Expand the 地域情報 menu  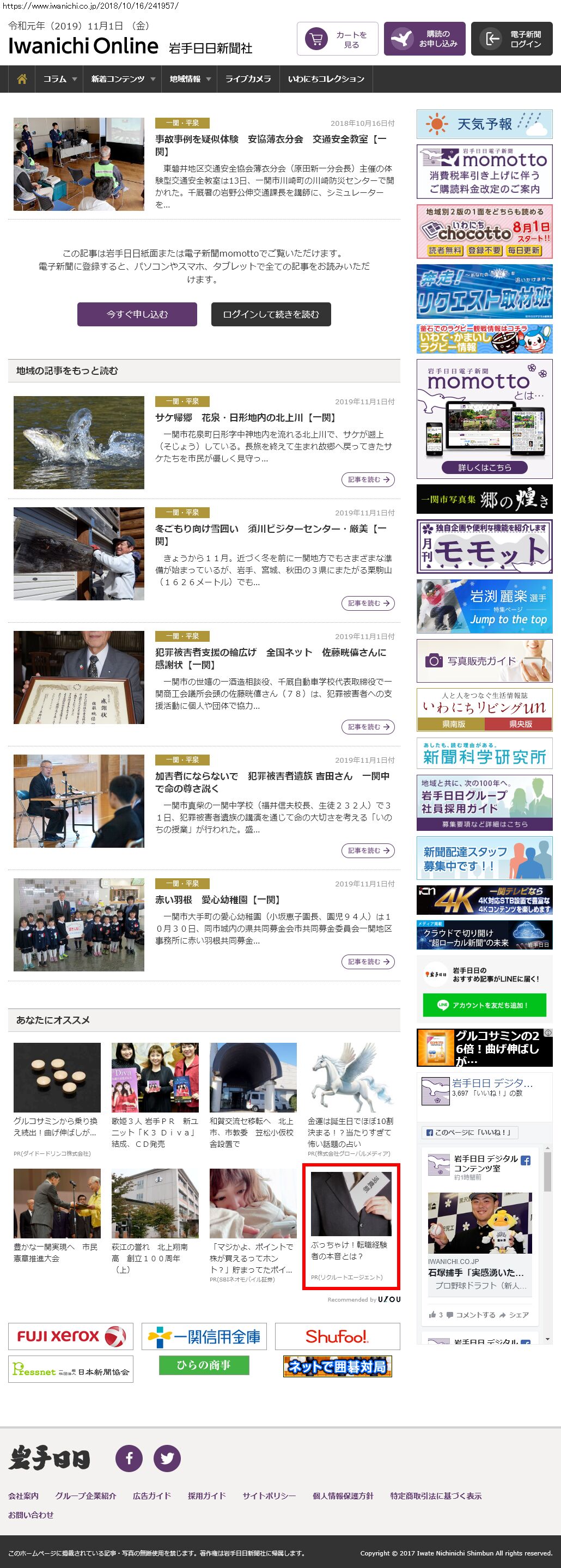190,79
